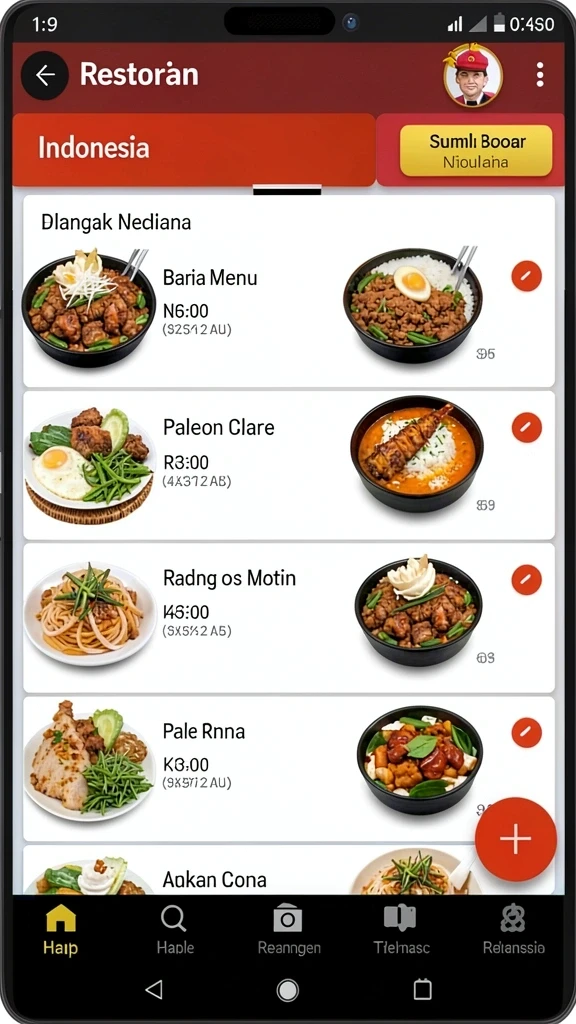The height and width of the screenshot is (1024, 576).
Task: Switch to the Relanssia tab
Action: tap(513, 930)
